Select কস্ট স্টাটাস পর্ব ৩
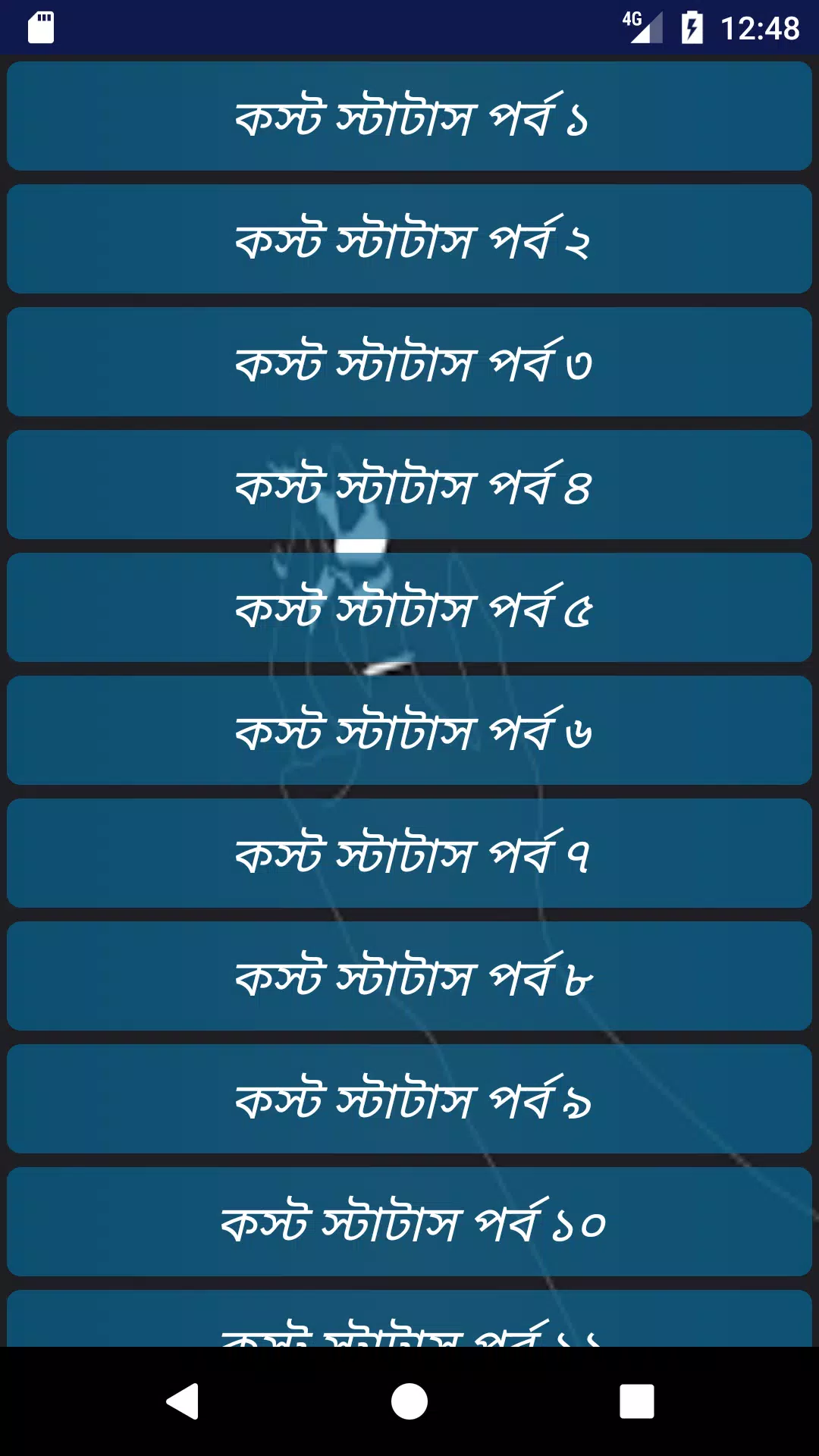This screenshot has height=1456, width=819. point(409,362)
